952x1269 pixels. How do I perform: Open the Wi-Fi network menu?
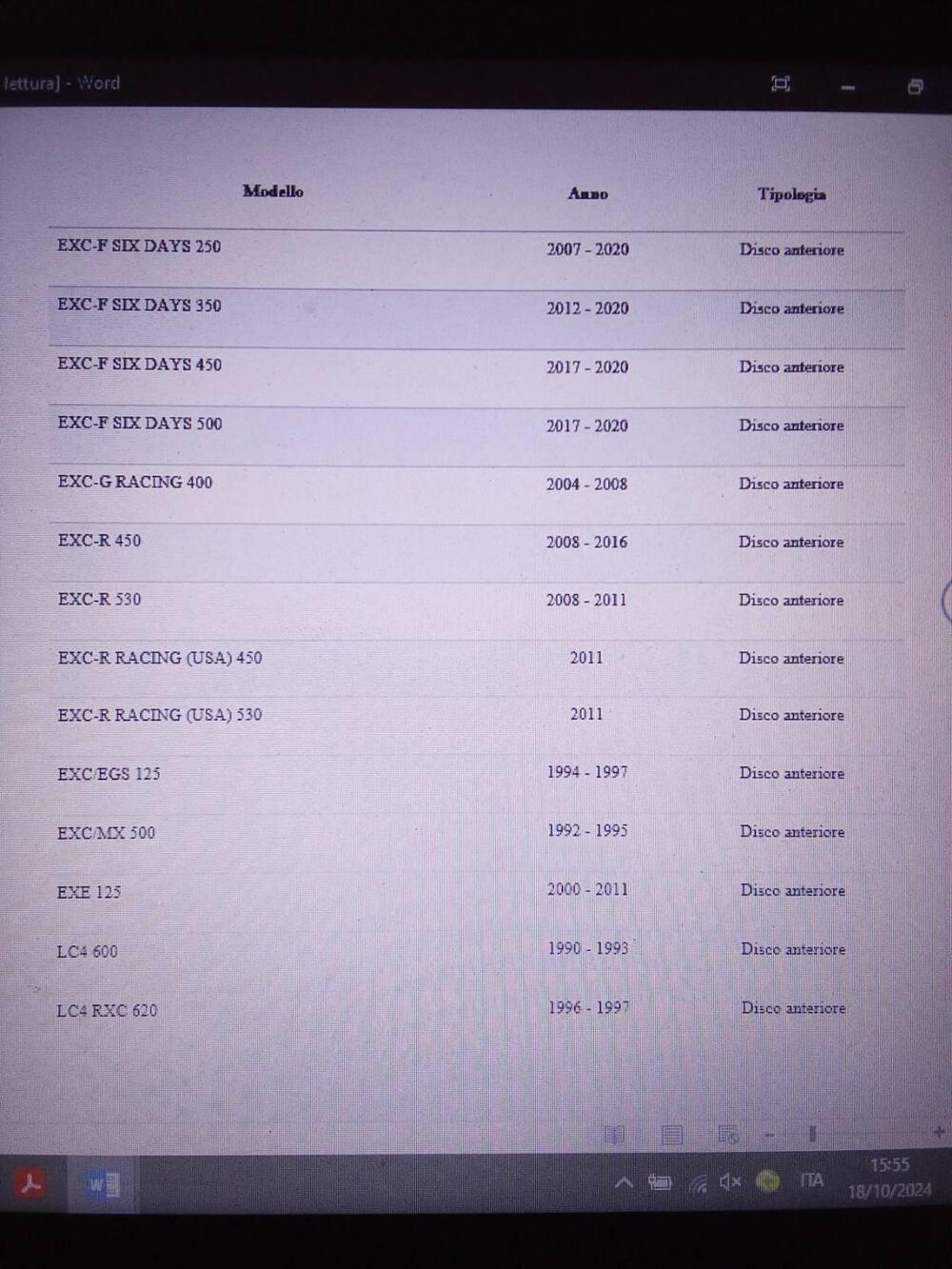[x=698, y=1183]
